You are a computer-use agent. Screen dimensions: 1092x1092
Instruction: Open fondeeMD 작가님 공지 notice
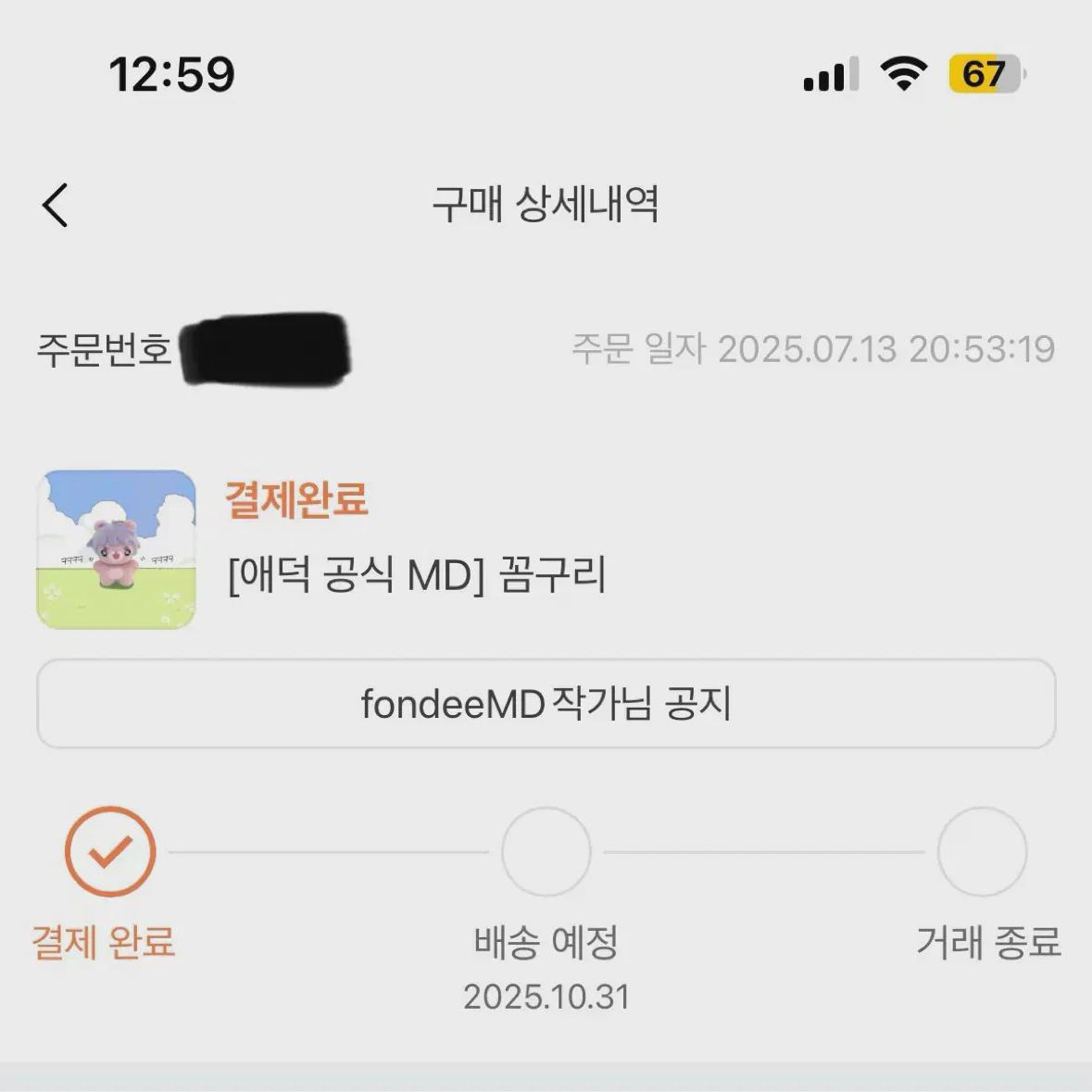(546, 704)
